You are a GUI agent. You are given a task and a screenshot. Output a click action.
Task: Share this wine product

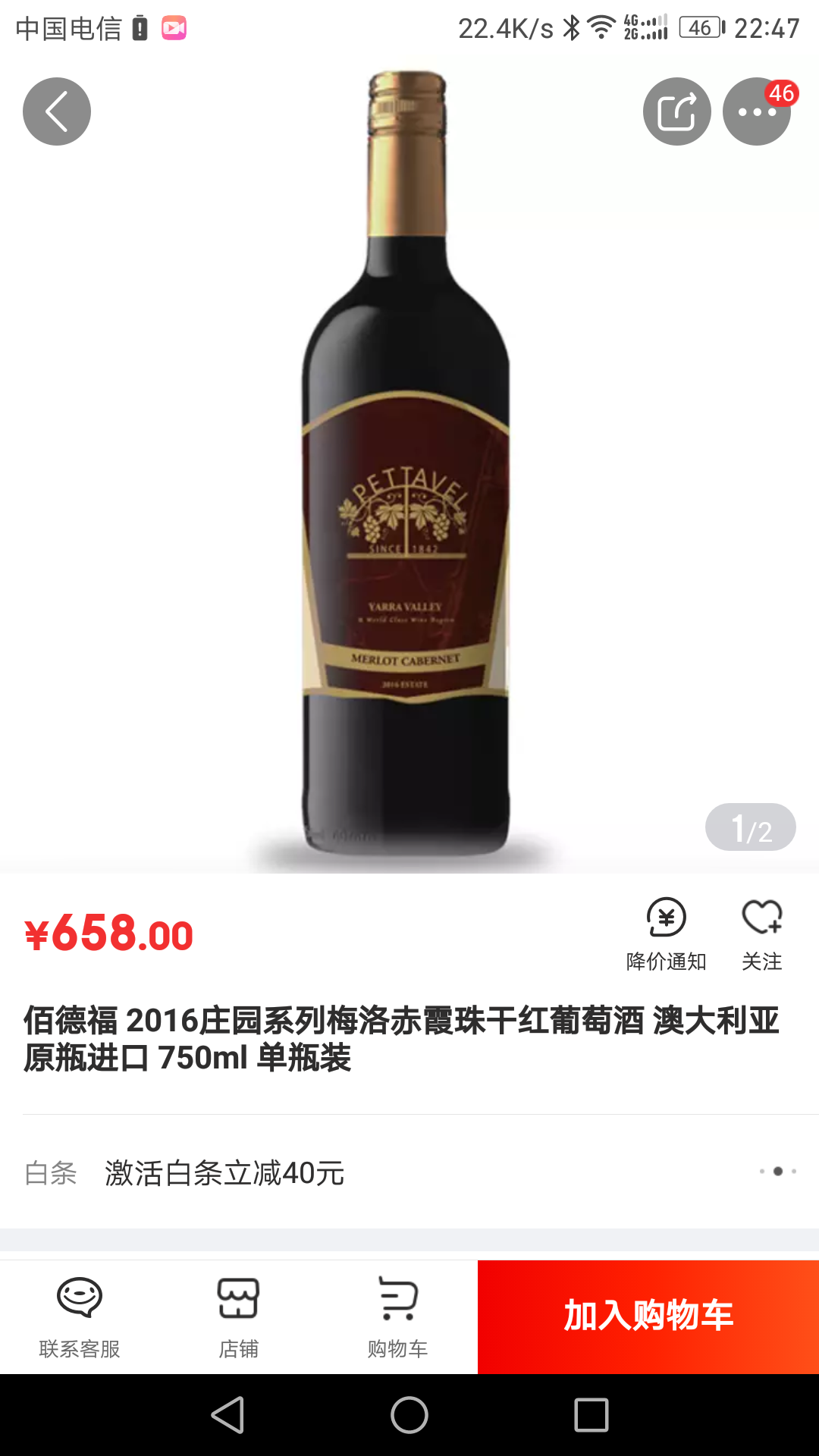coord(676,111)
